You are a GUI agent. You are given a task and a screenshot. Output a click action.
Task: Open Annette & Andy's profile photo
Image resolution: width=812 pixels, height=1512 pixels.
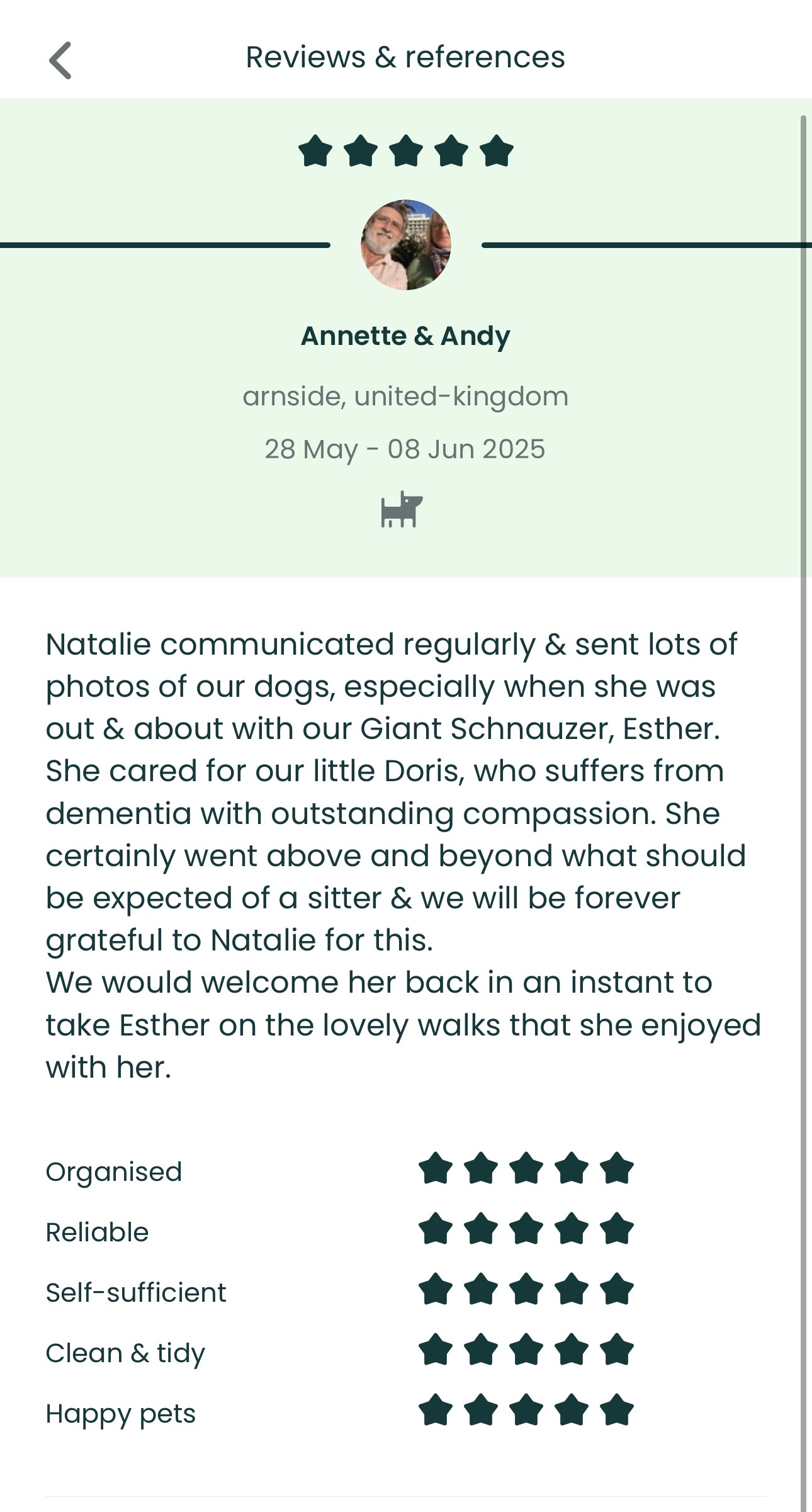406,245
